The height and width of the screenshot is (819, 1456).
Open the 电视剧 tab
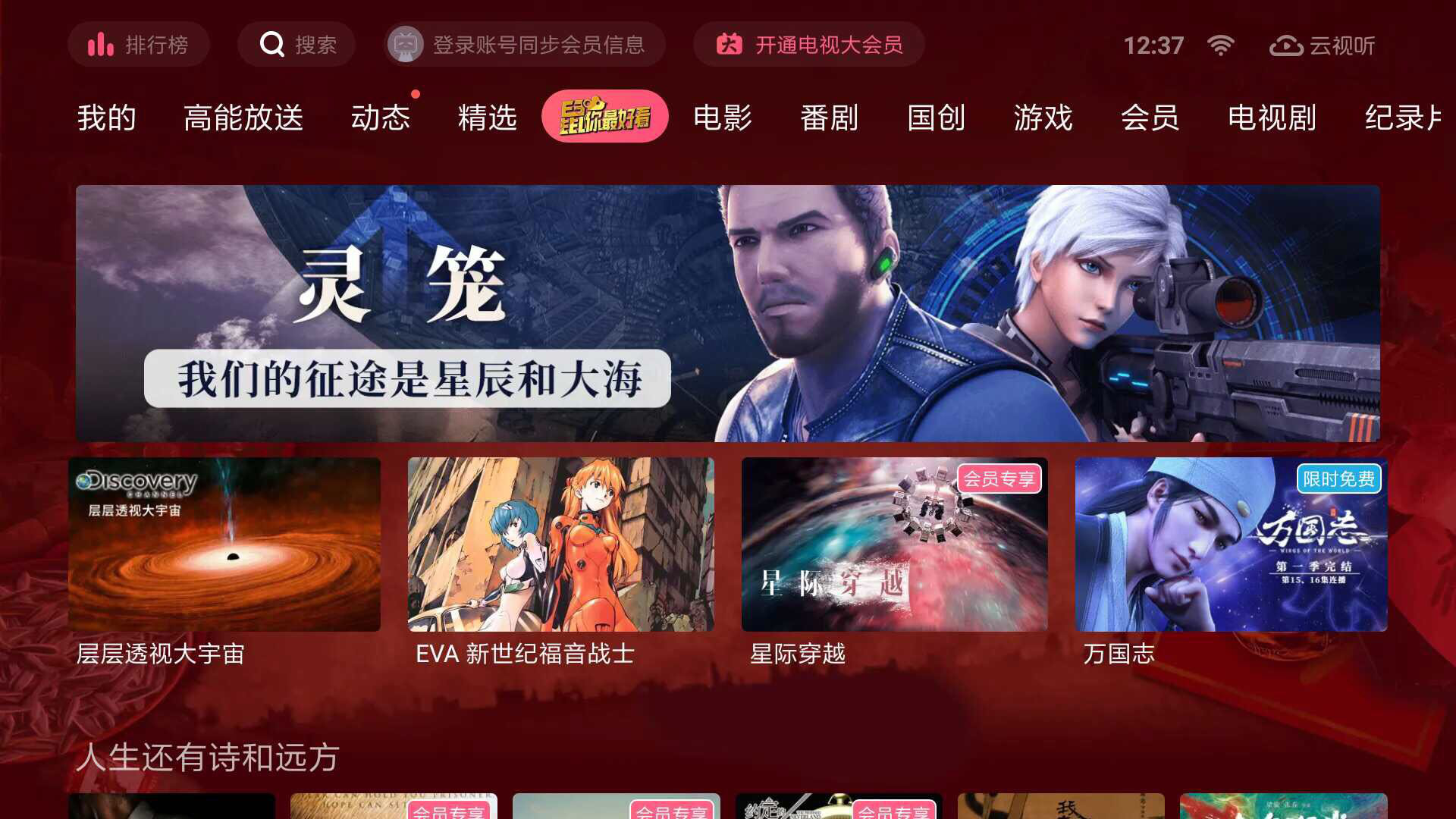pos(1272,118)
